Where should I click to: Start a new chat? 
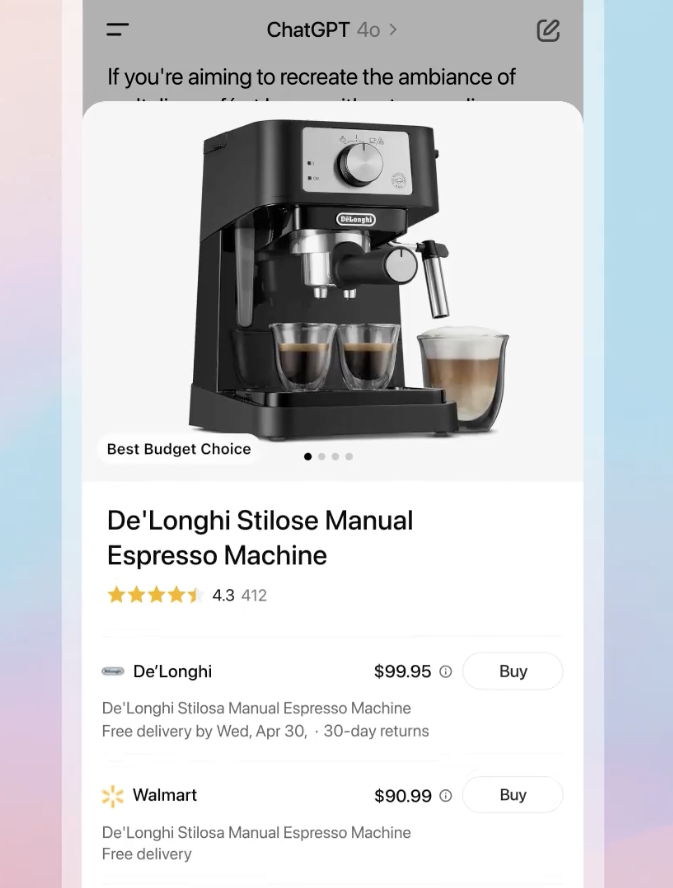548,30
